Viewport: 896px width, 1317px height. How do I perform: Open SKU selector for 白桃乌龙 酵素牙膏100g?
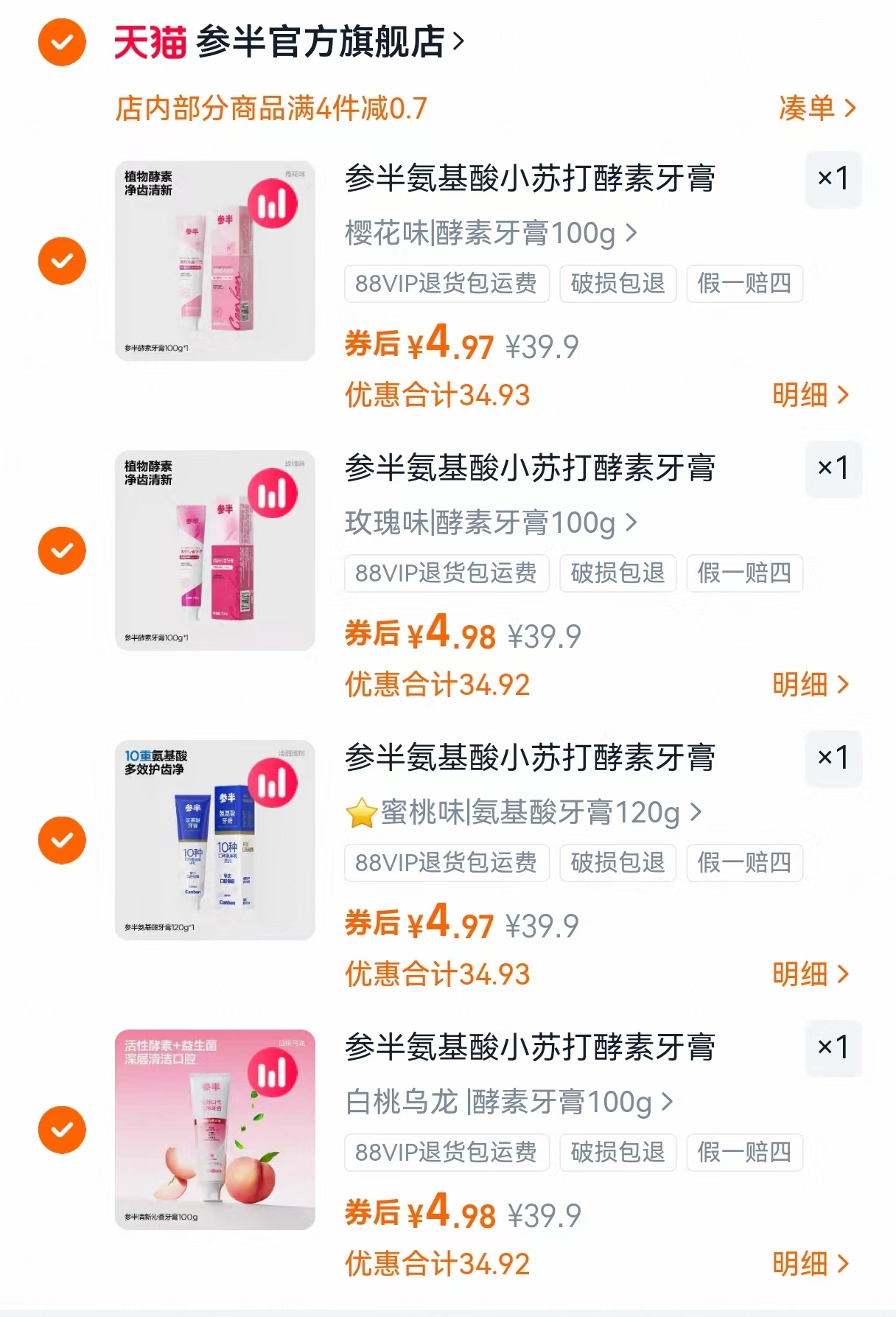(509, 1103)
